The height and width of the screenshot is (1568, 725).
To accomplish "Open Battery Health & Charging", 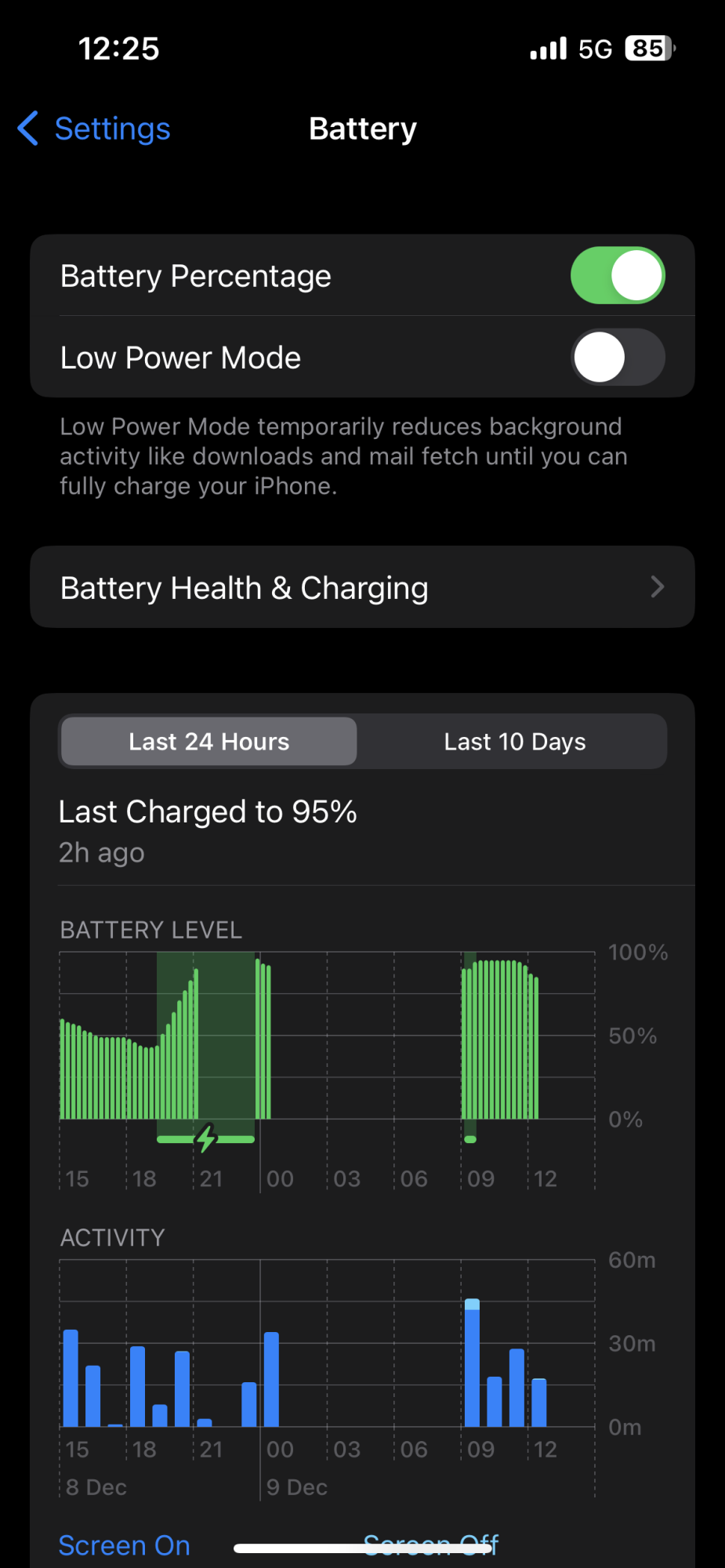I will [362, 587].
